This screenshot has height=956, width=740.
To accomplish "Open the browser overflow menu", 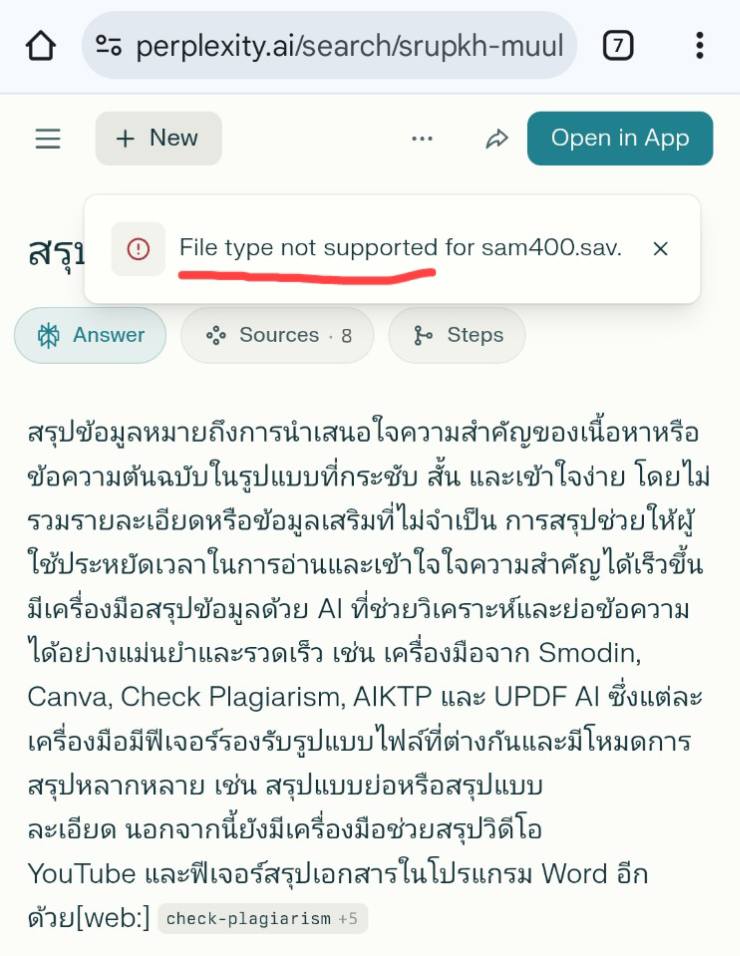I will [699, 45].
